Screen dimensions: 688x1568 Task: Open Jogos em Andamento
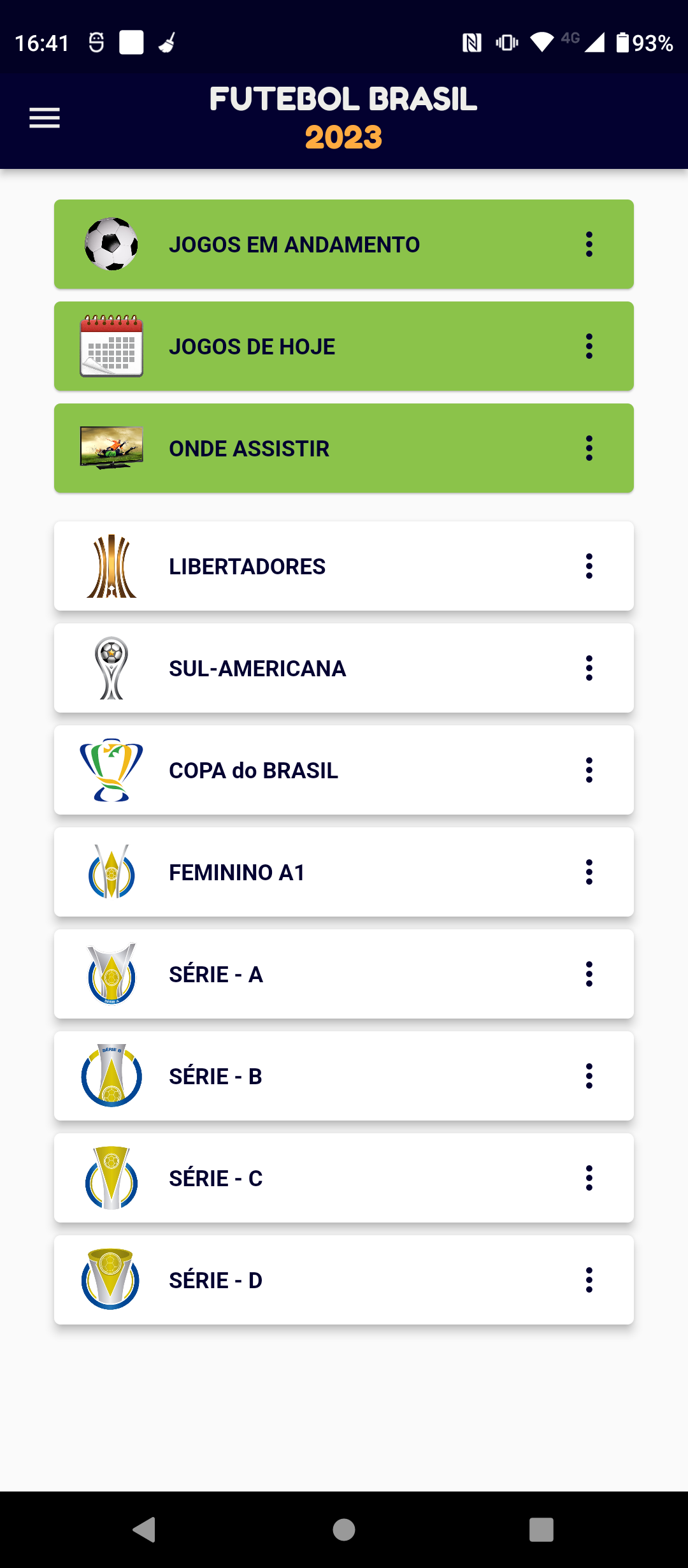(x=344, y=244)
